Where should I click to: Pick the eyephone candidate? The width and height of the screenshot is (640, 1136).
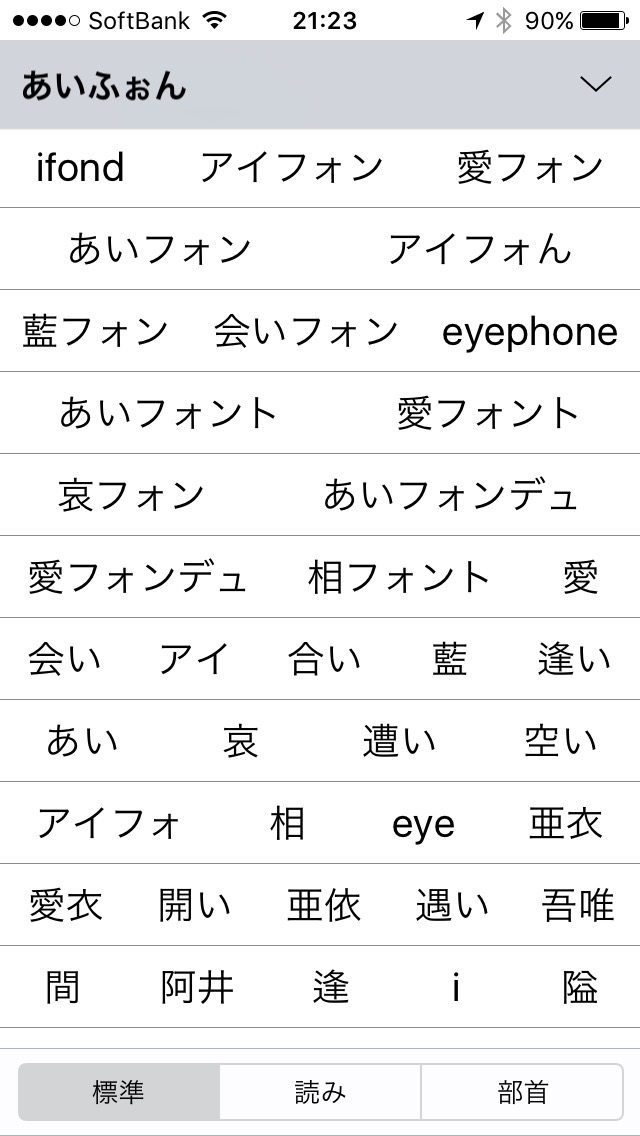point(530,333)
